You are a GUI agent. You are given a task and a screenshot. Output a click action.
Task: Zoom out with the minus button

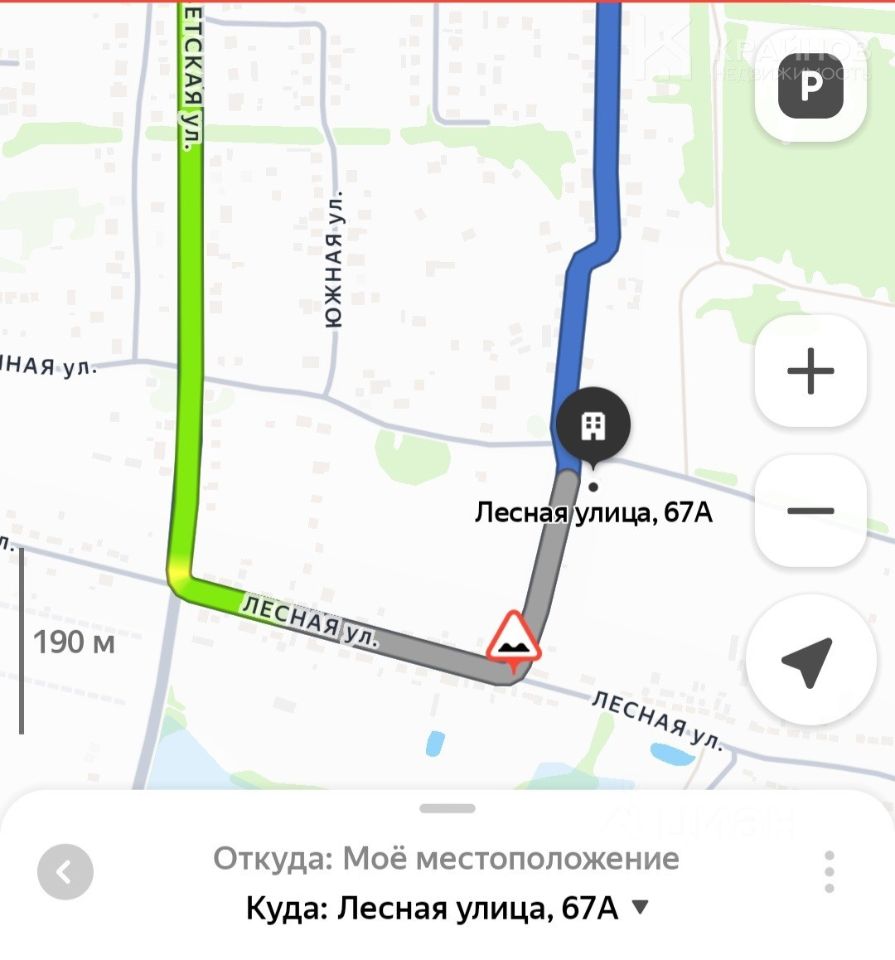coord(810,511)
